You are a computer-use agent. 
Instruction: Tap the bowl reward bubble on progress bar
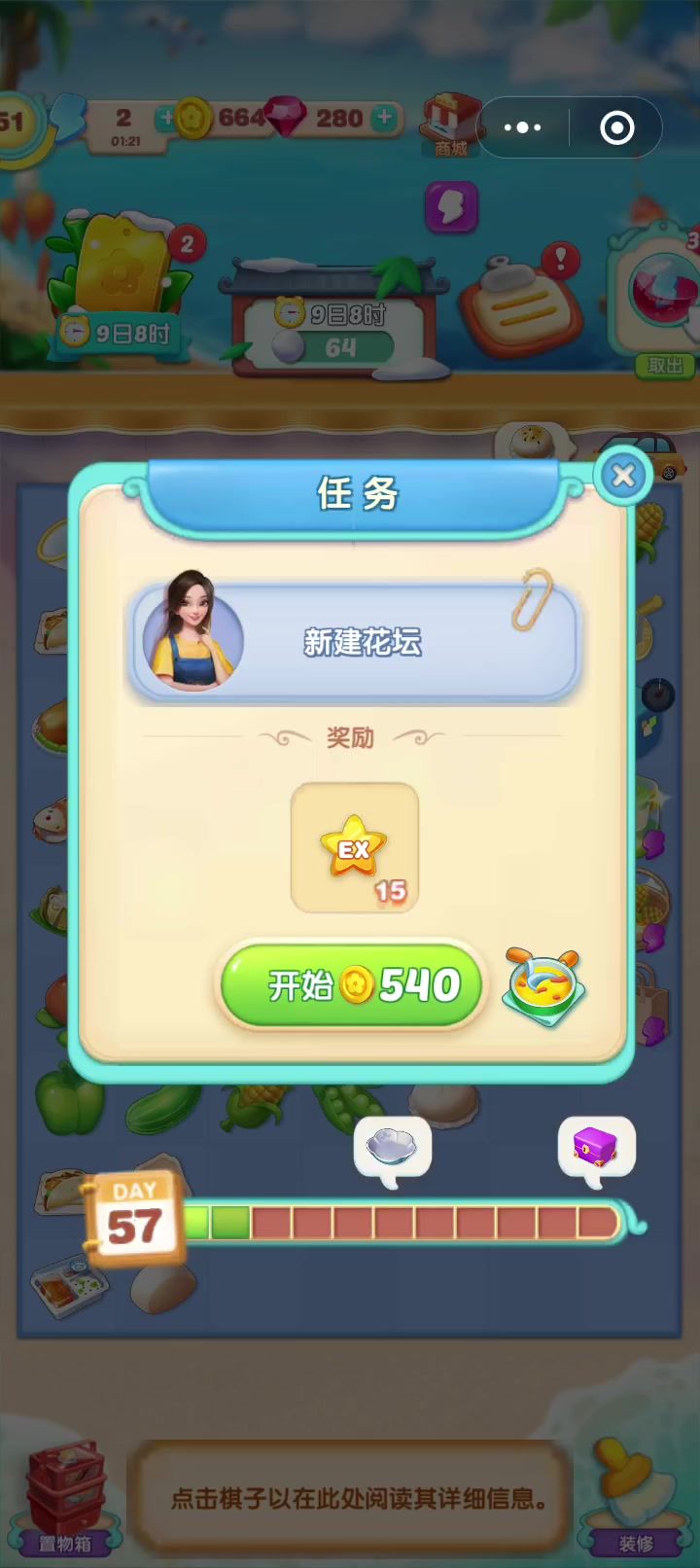point(392,1149)
